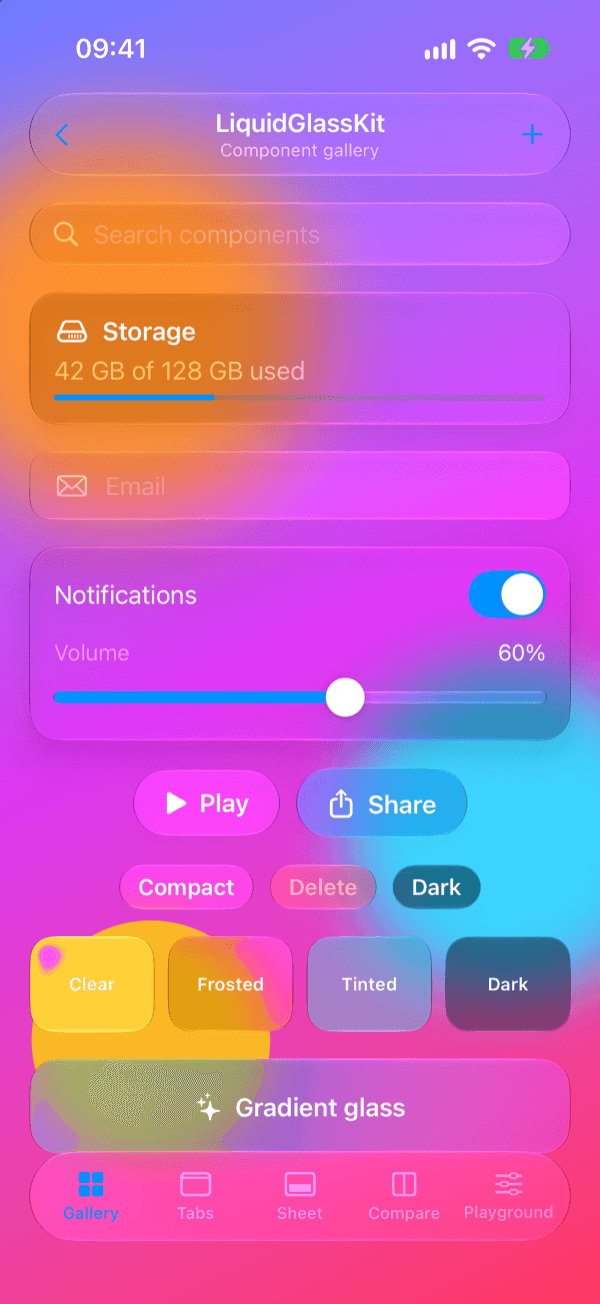Open the Compare tab
600x1304 pixels.
click(x=404, y=1196)
